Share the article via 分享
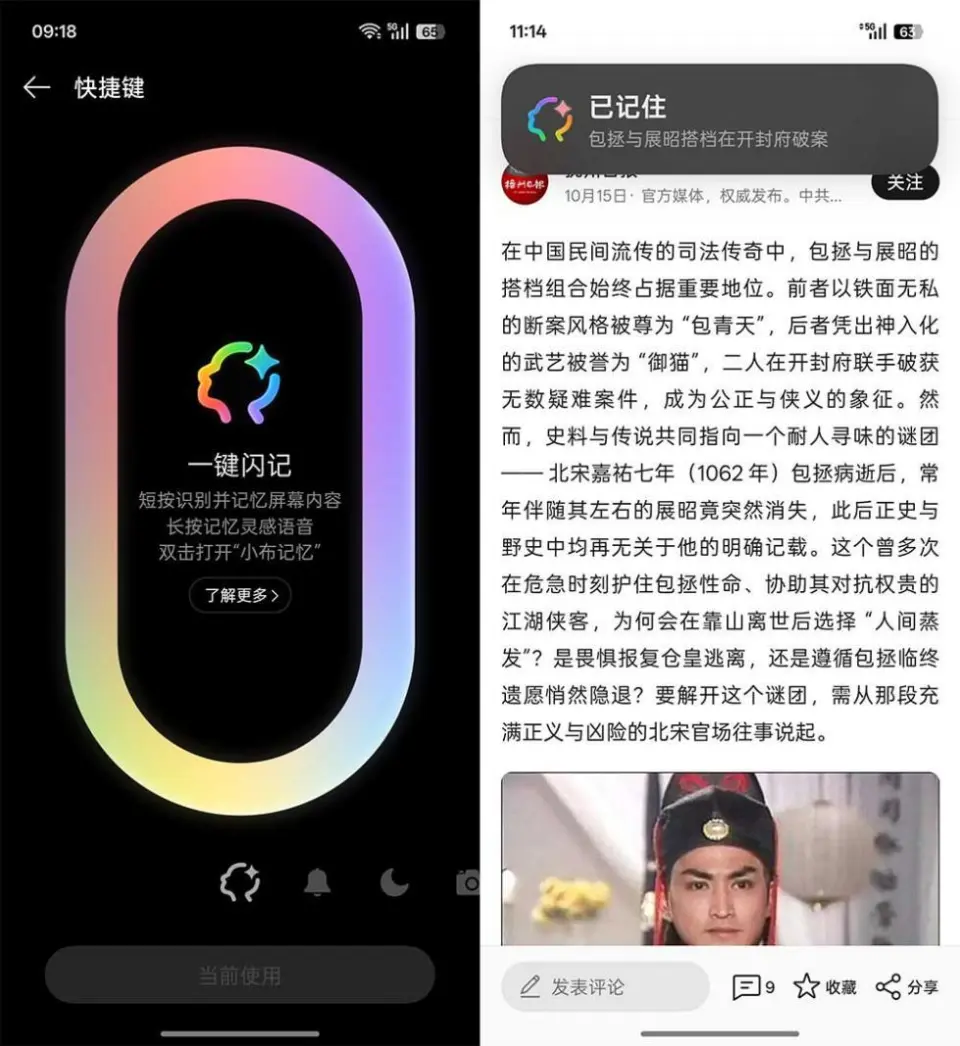The height and width of the screenshot is (1046, 960). coord(907,987)
